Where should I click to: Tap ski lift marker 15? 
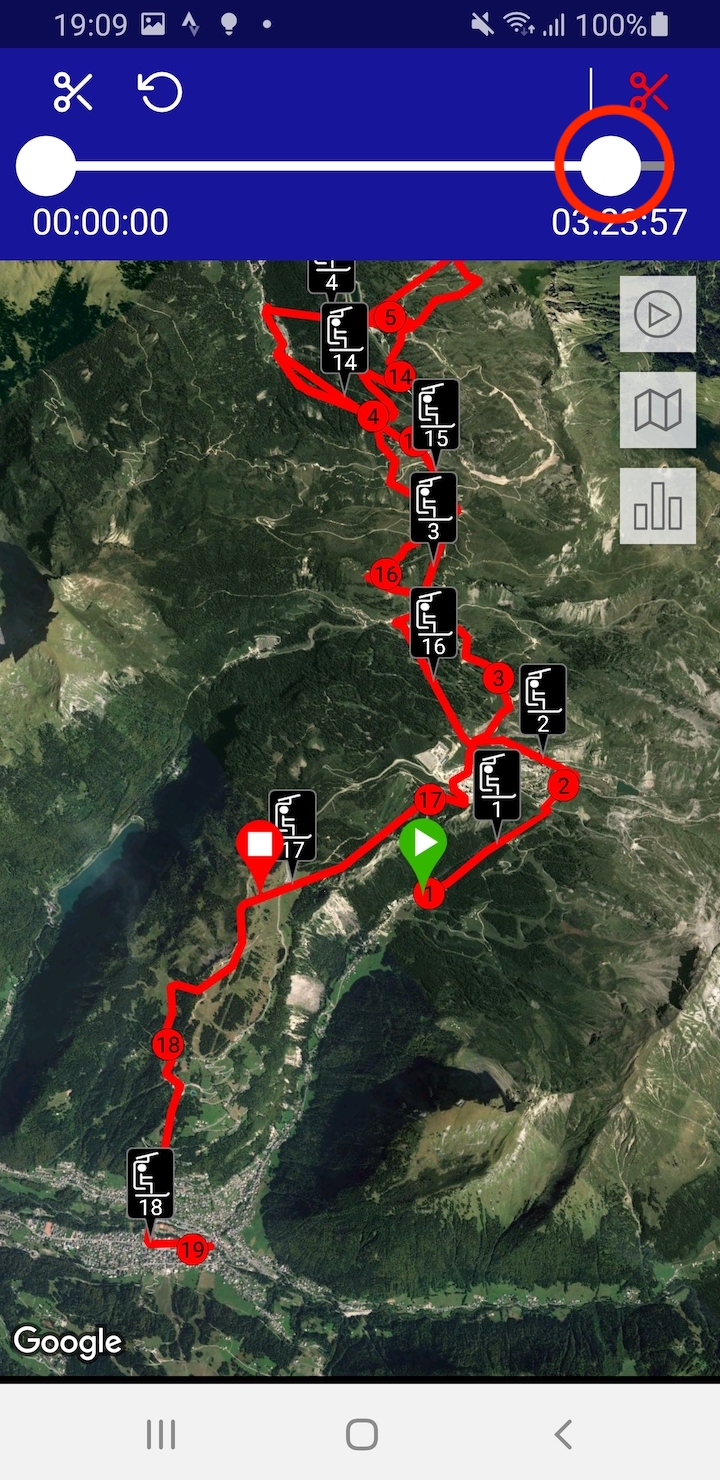pyautogui.click(x=435, y=414)
